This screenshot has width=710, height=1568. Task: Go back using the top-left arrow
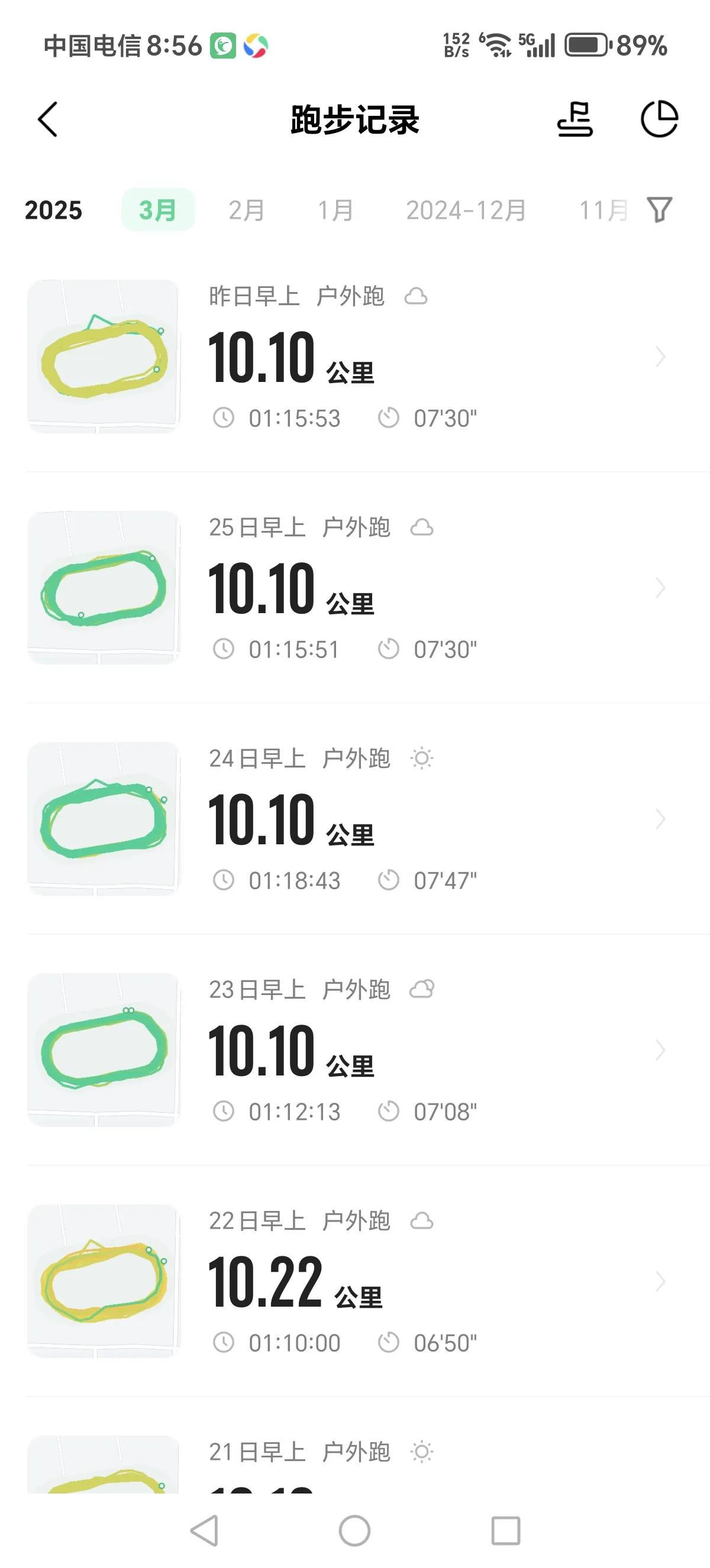click(x=47, y=119)
